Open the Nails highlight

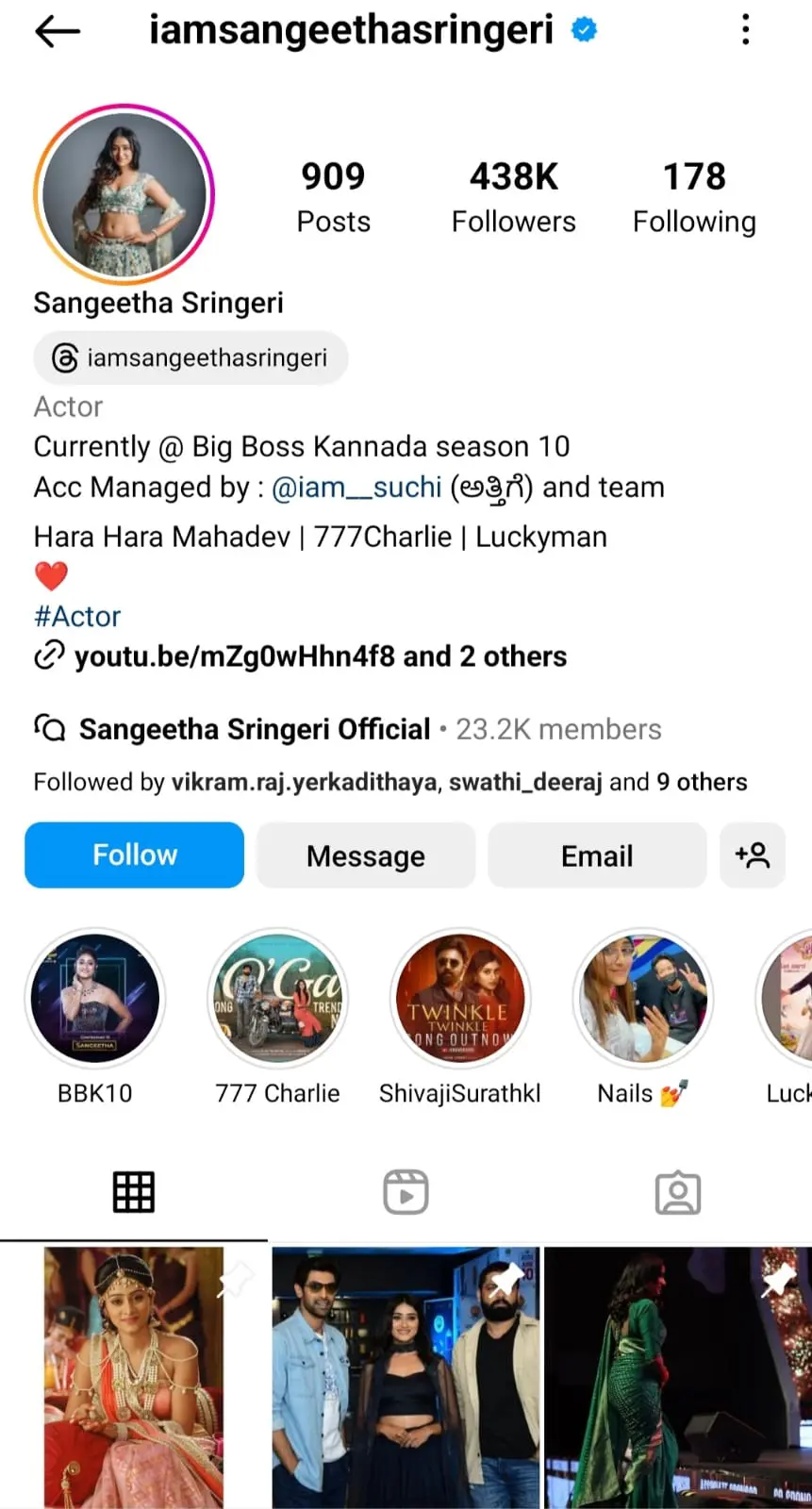pyautogui.click(x=642, y=998)
